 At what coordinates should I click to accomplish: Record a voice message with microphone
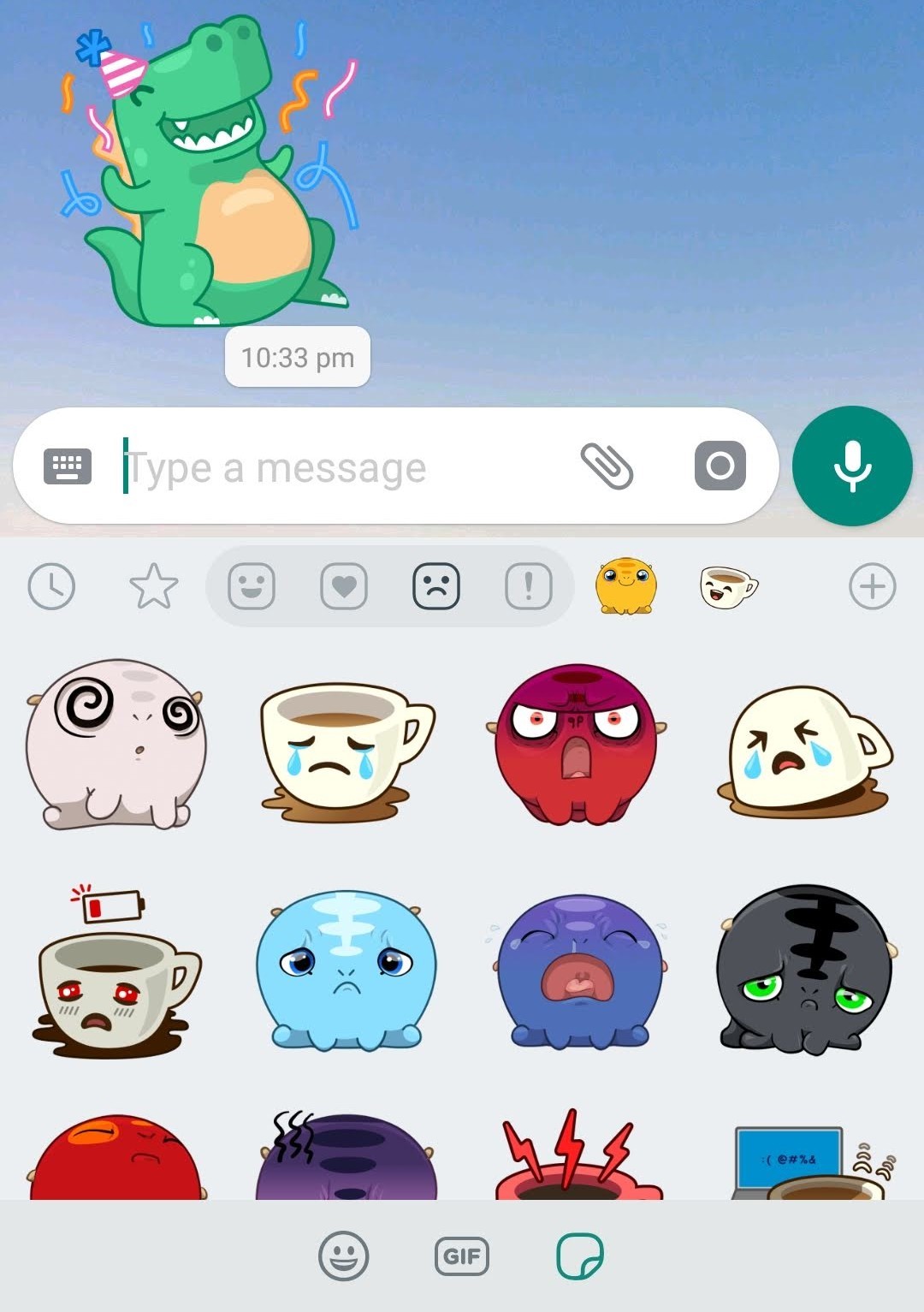pos(852,466)
